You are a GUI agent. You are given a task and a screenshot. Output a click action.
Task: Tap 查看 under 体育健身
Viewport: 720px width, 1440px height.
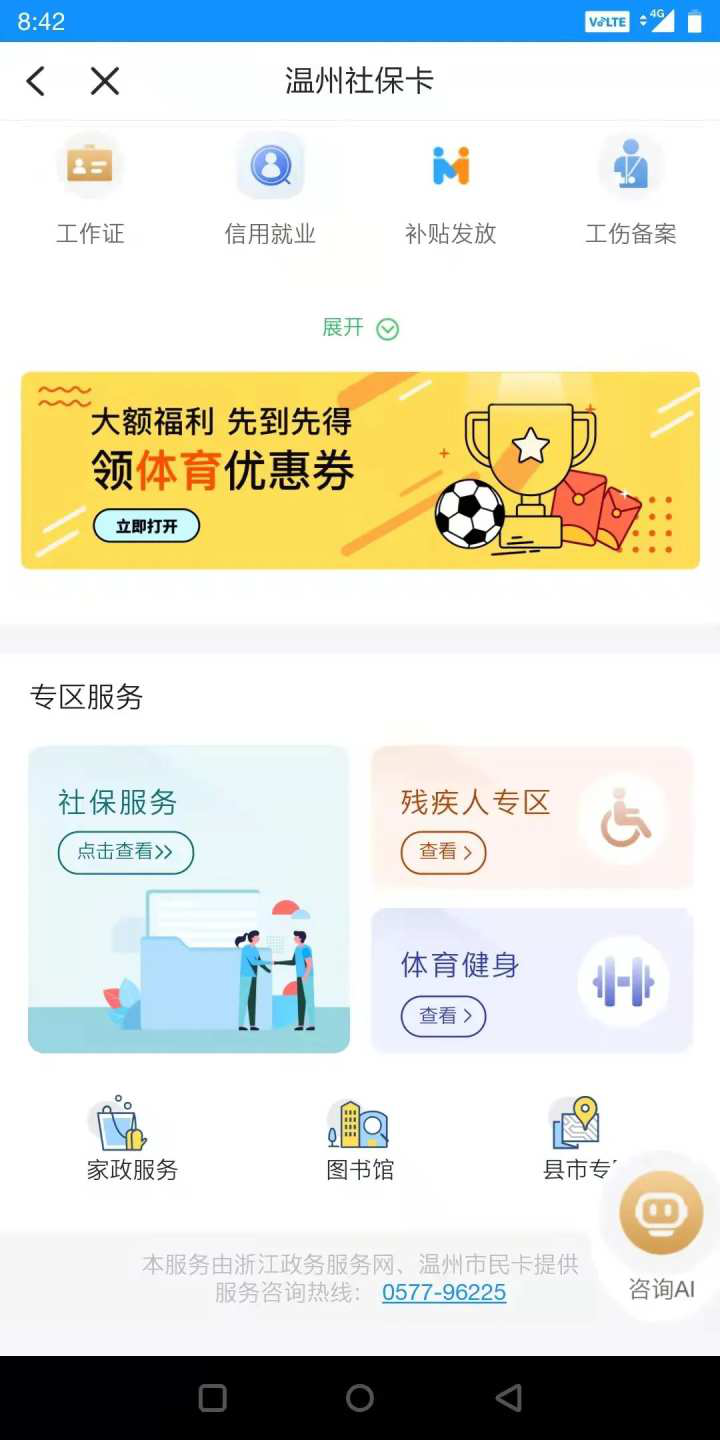click(x=443, y=1016)
